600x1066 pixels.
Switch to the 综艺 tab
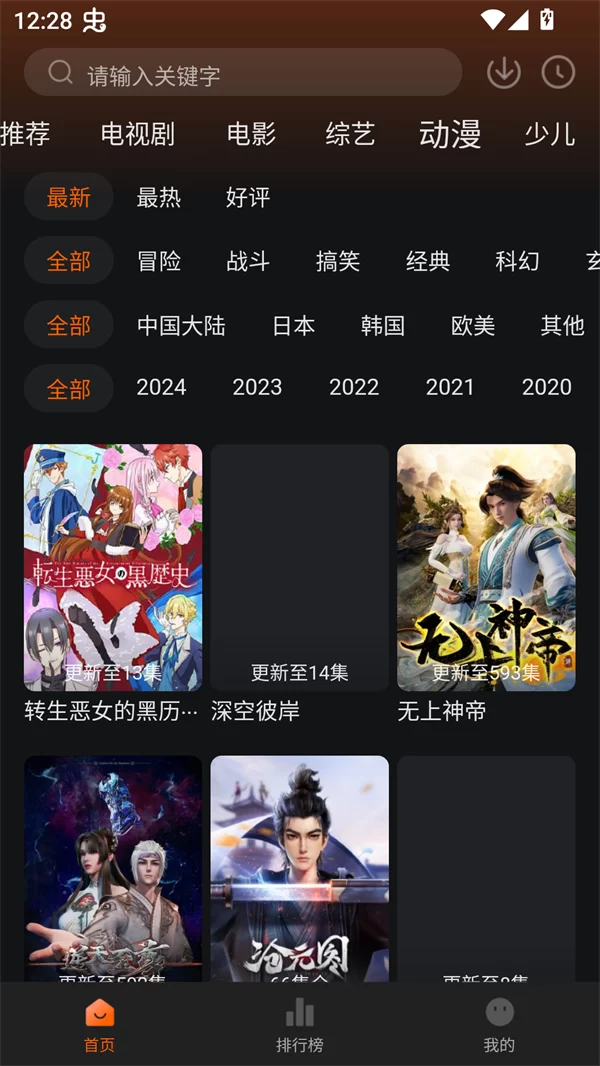[350, 134]
